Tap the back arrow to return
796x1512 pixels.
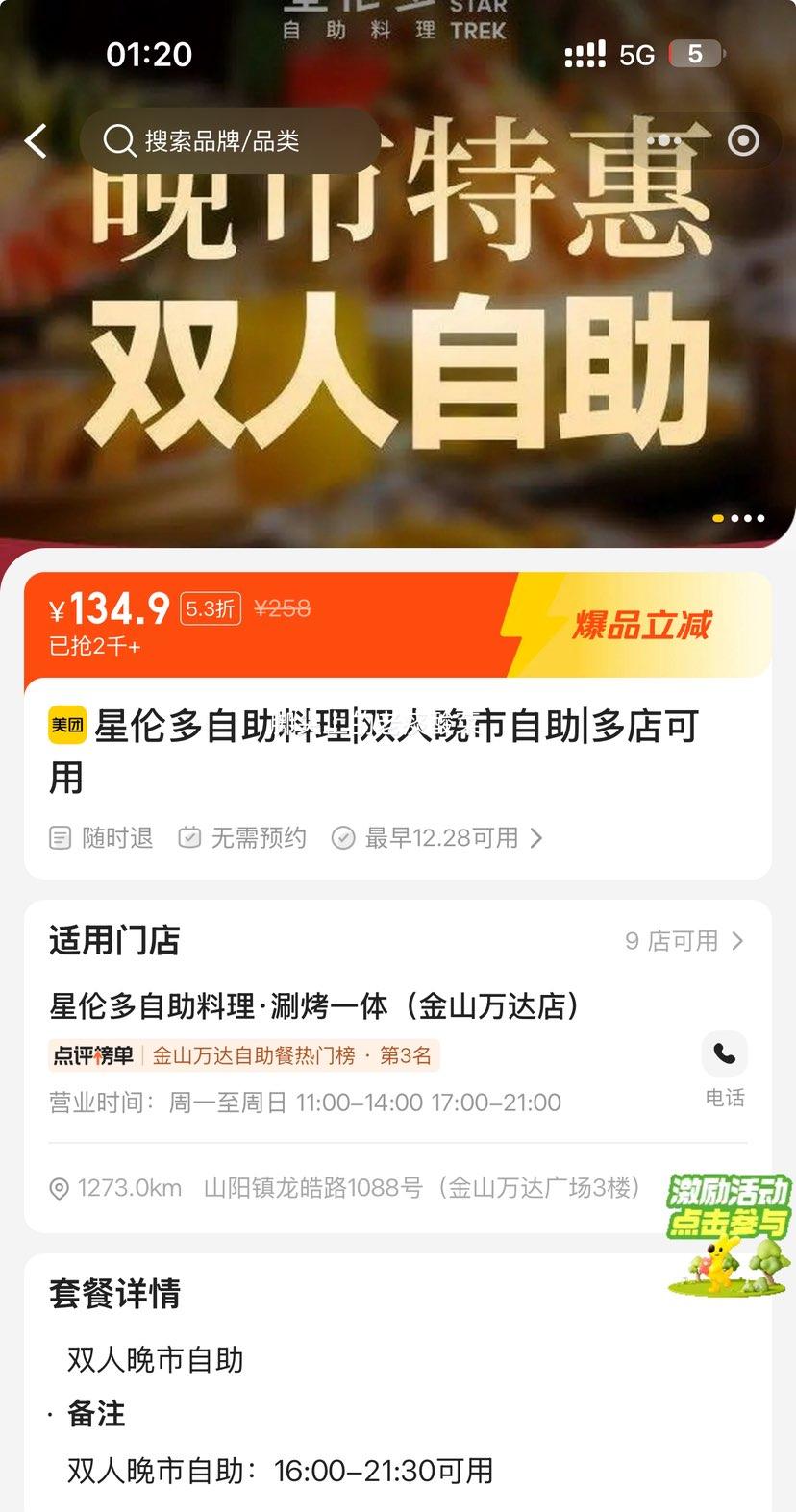tap(36, 140)
